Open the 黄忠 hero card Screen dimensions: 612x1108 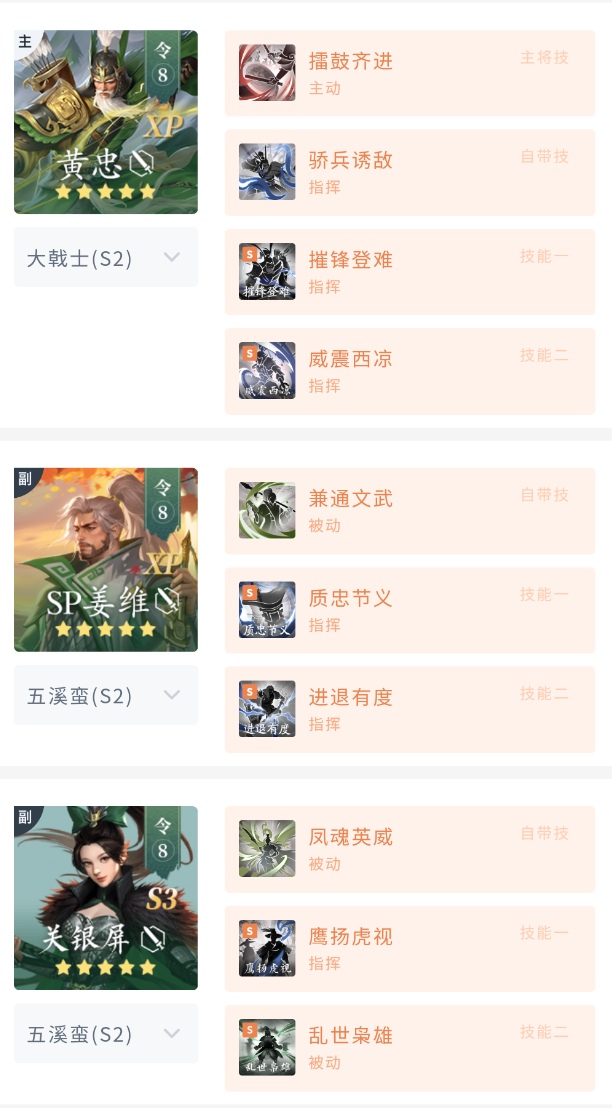coord(106,122)
